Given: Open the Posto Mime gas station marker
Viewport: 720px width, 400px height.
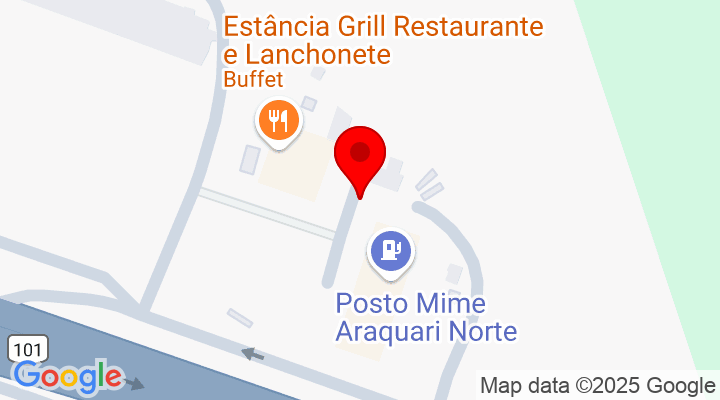Looking at the screenshot, I should click(x=391, y=250).
